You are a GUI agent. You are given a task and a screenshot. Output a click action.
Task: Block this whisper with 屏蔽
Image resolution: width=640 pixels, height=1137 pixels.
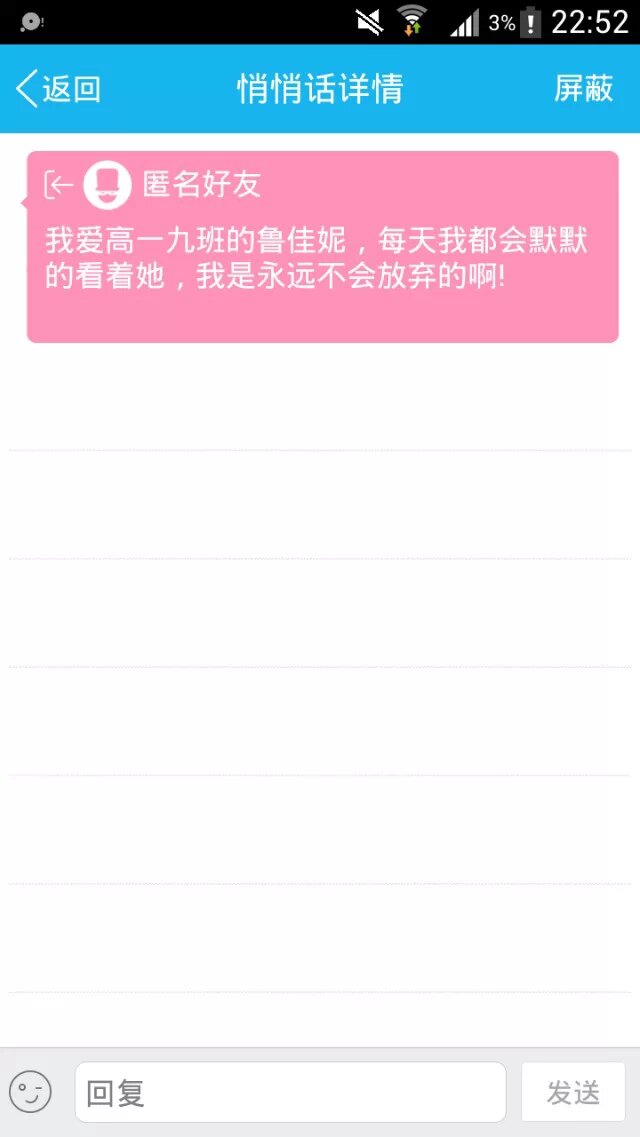click(584, 89)
